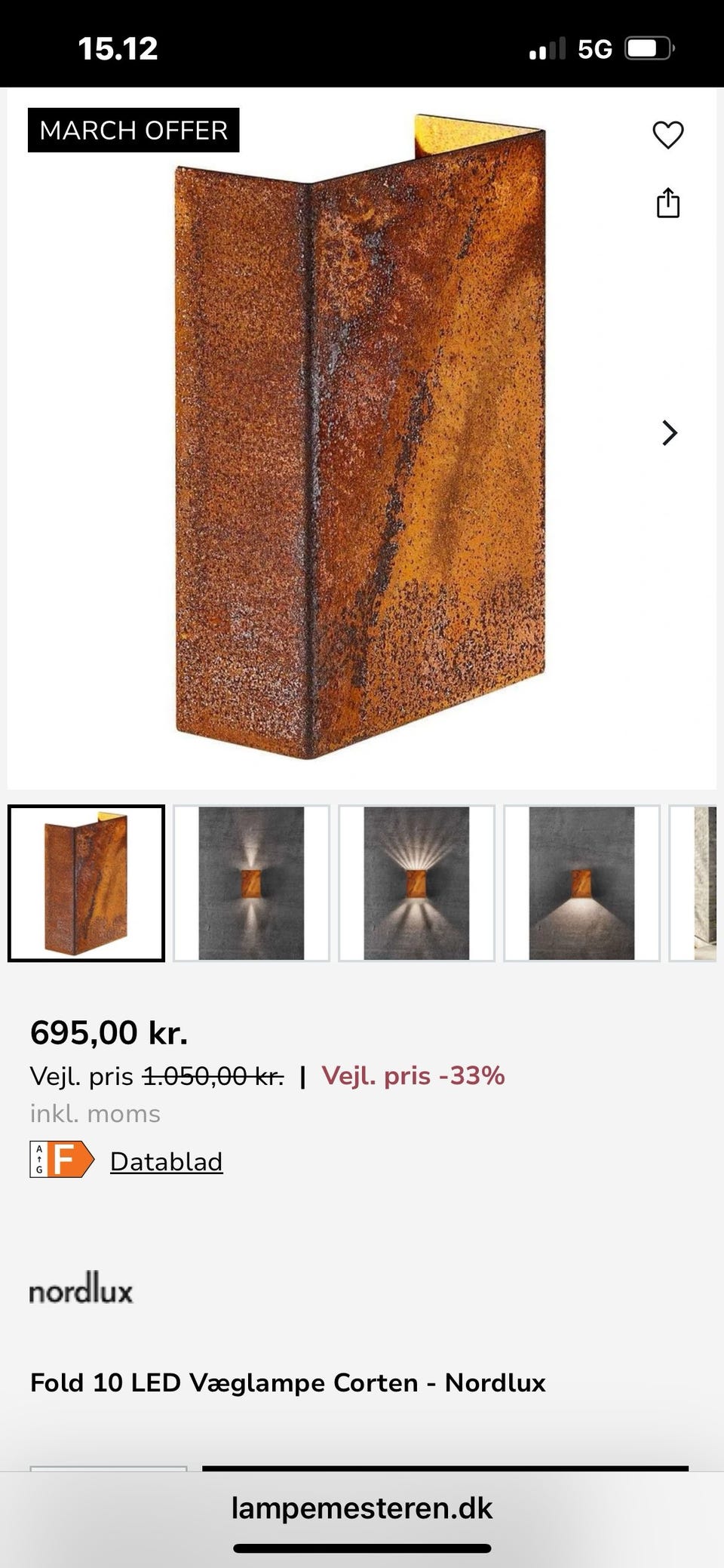This screenshot has height=1568, width=724.
Task: Select the product title Fold 10 LED
Action: [x=288, y=1381]
